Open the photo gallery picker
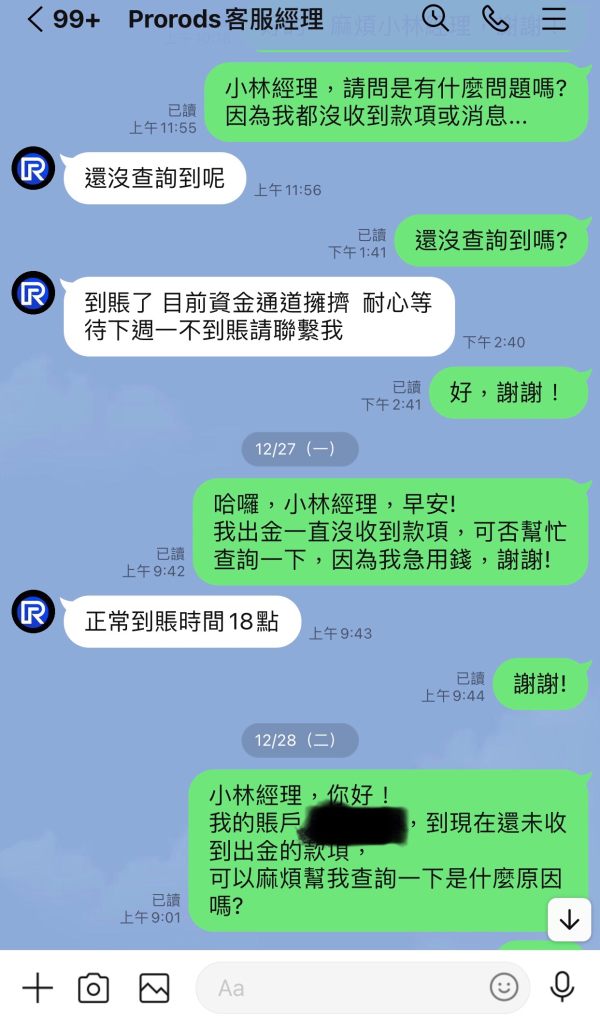Screen dimensions: 600x1024 click(154, 987)
